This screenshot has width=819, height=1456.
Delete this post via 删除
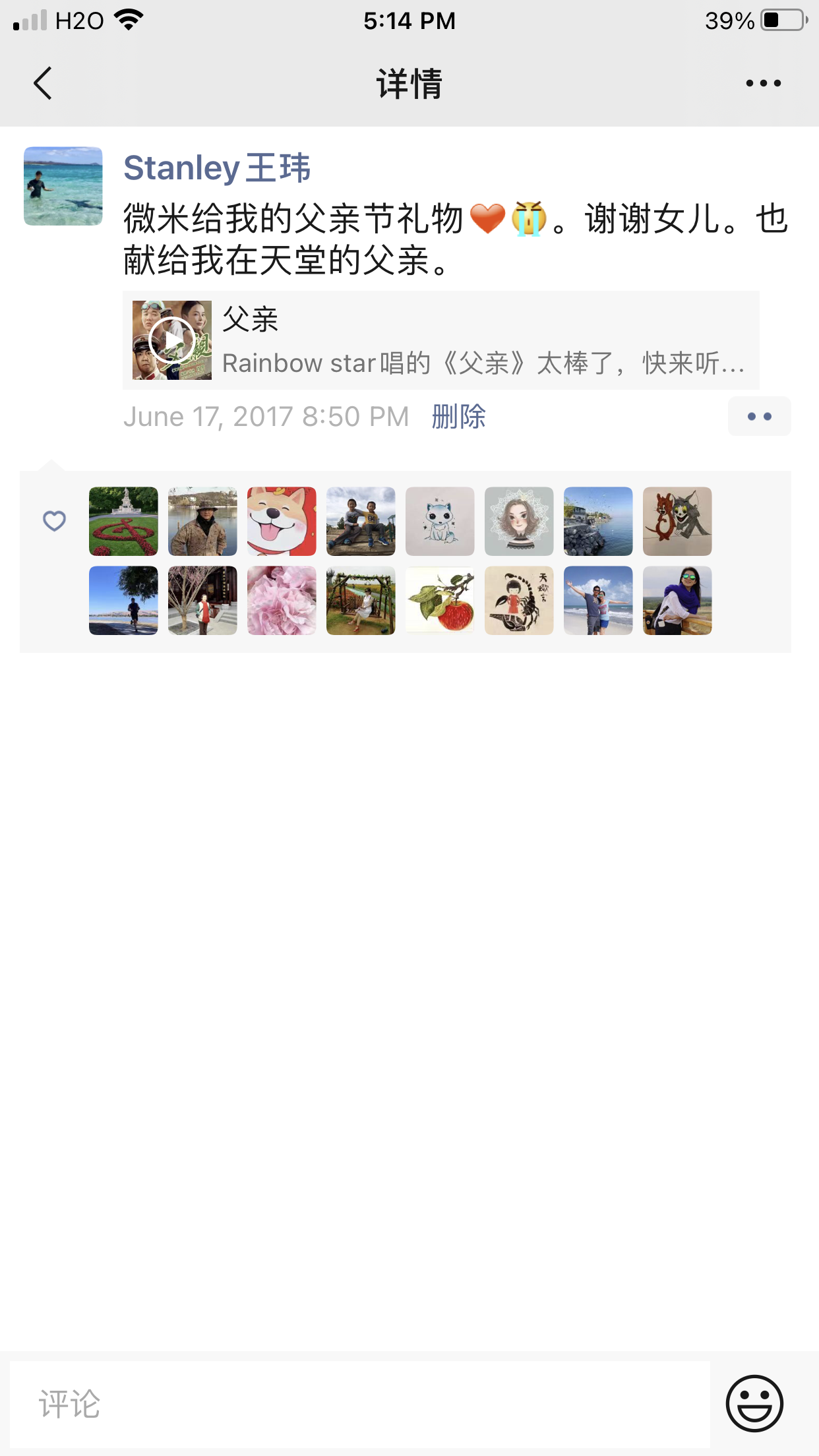coord(458,417)
